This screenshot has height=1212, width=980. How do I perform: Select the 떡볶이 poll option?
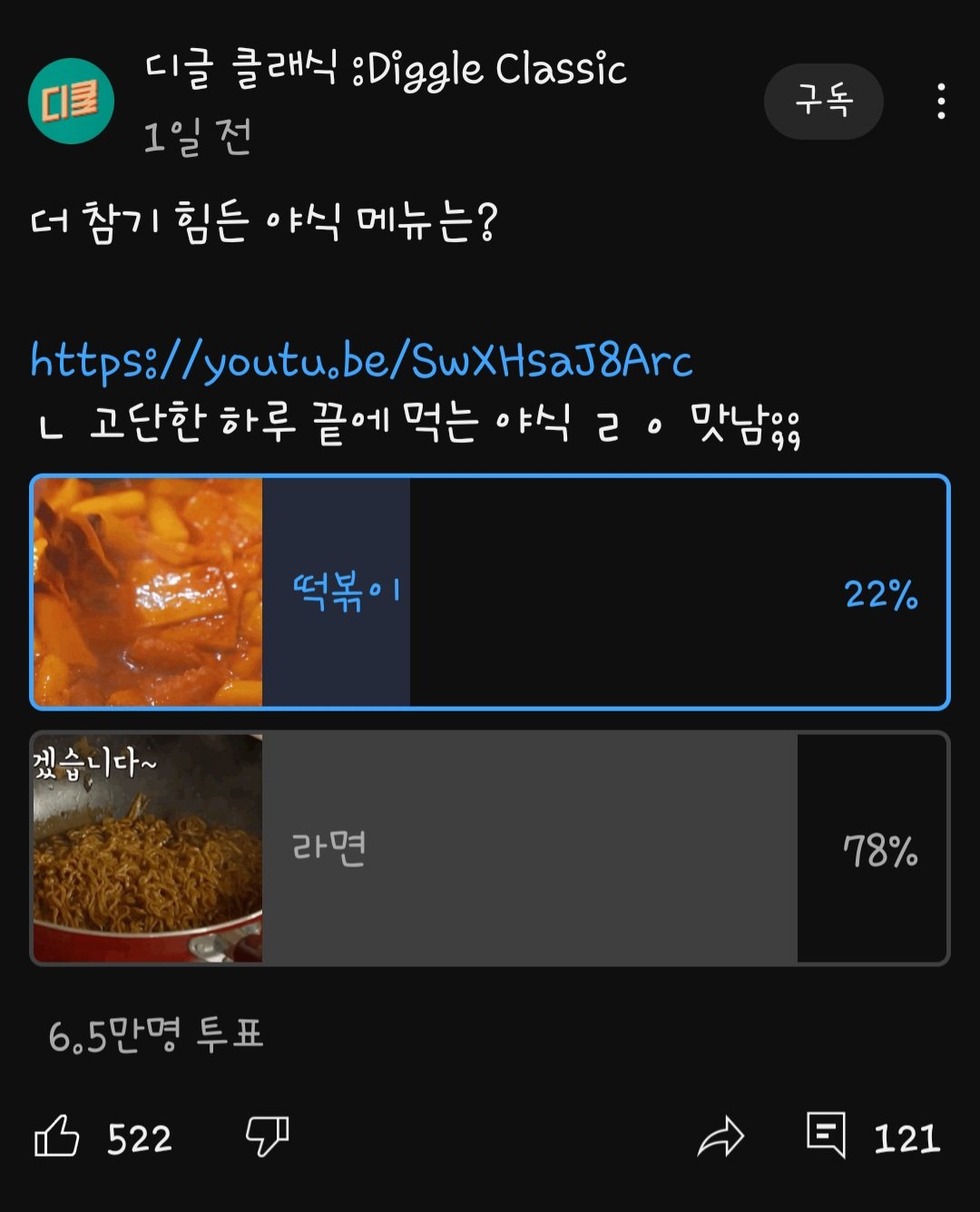[x=490, y=592]
